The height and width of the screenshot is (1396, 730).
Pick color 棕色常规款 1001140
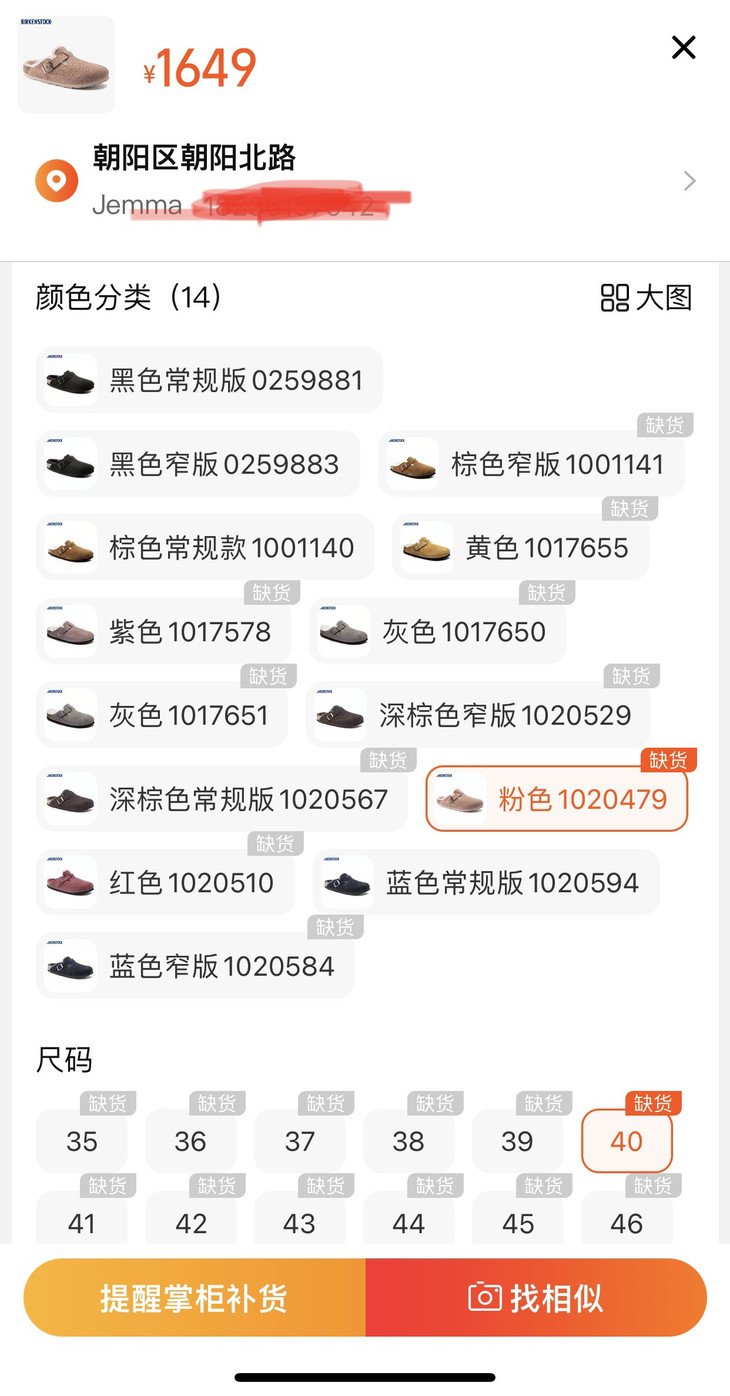205,548
